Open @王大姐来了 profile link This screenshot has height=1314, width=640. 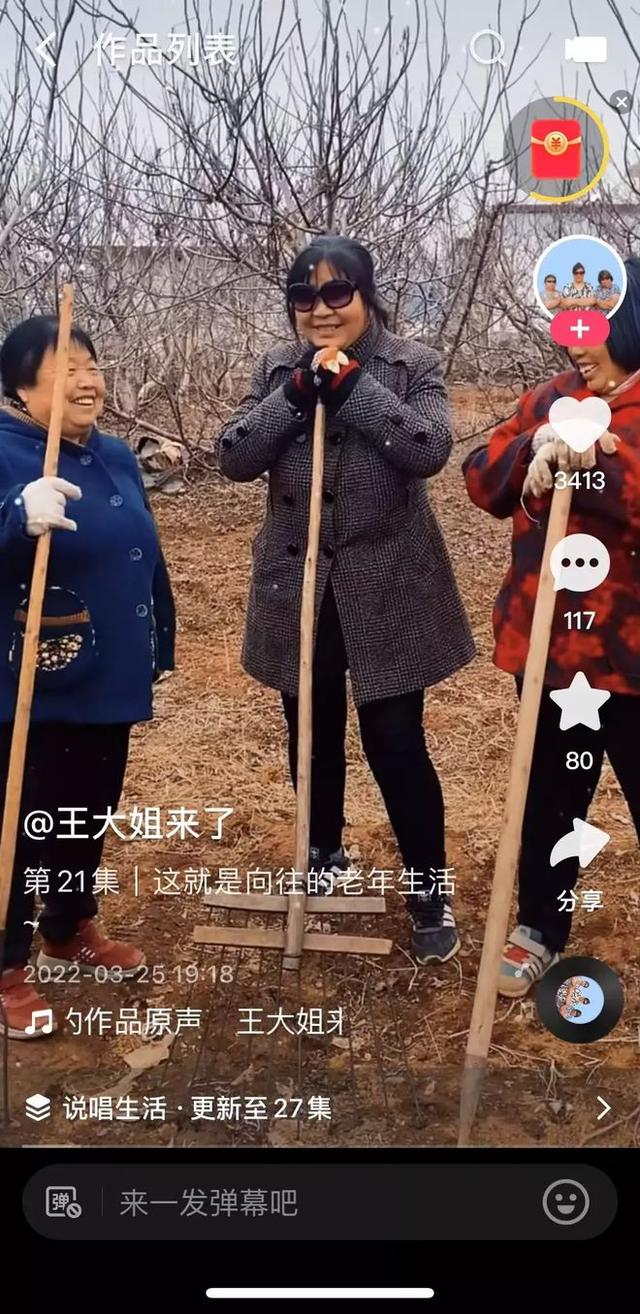[130, 824]
